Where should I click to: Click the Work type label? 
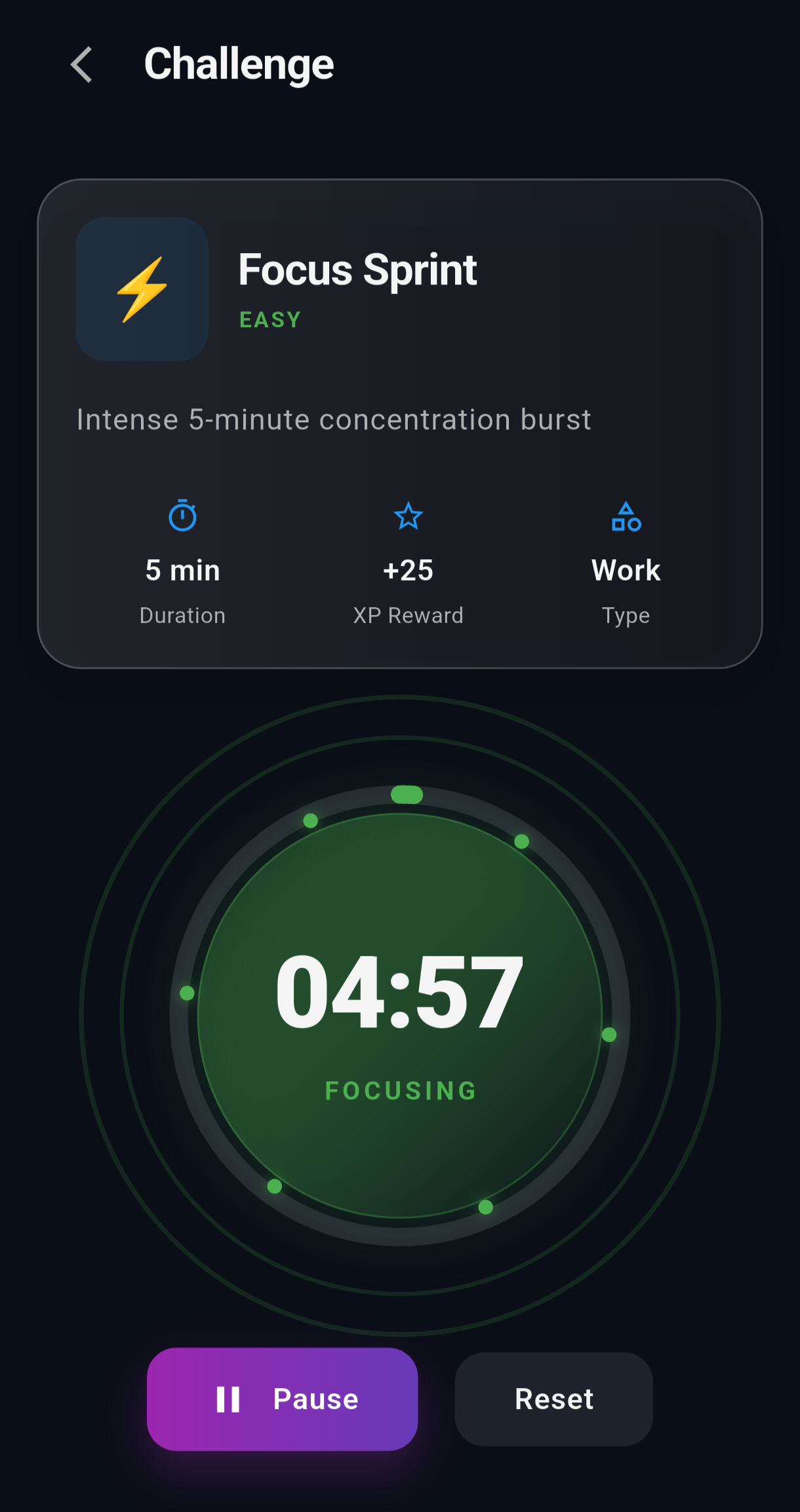point(626,570)
